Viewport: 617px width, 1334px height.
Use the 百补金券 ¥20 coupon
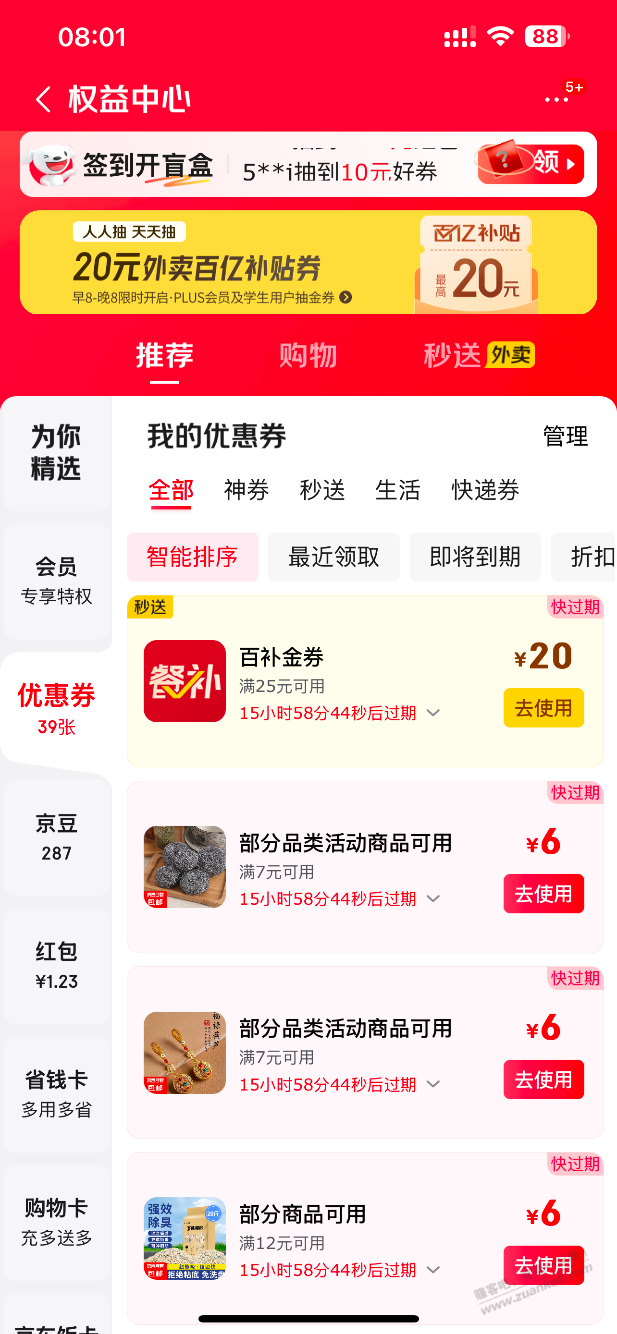pyautogui.click(x=543, y=708)
